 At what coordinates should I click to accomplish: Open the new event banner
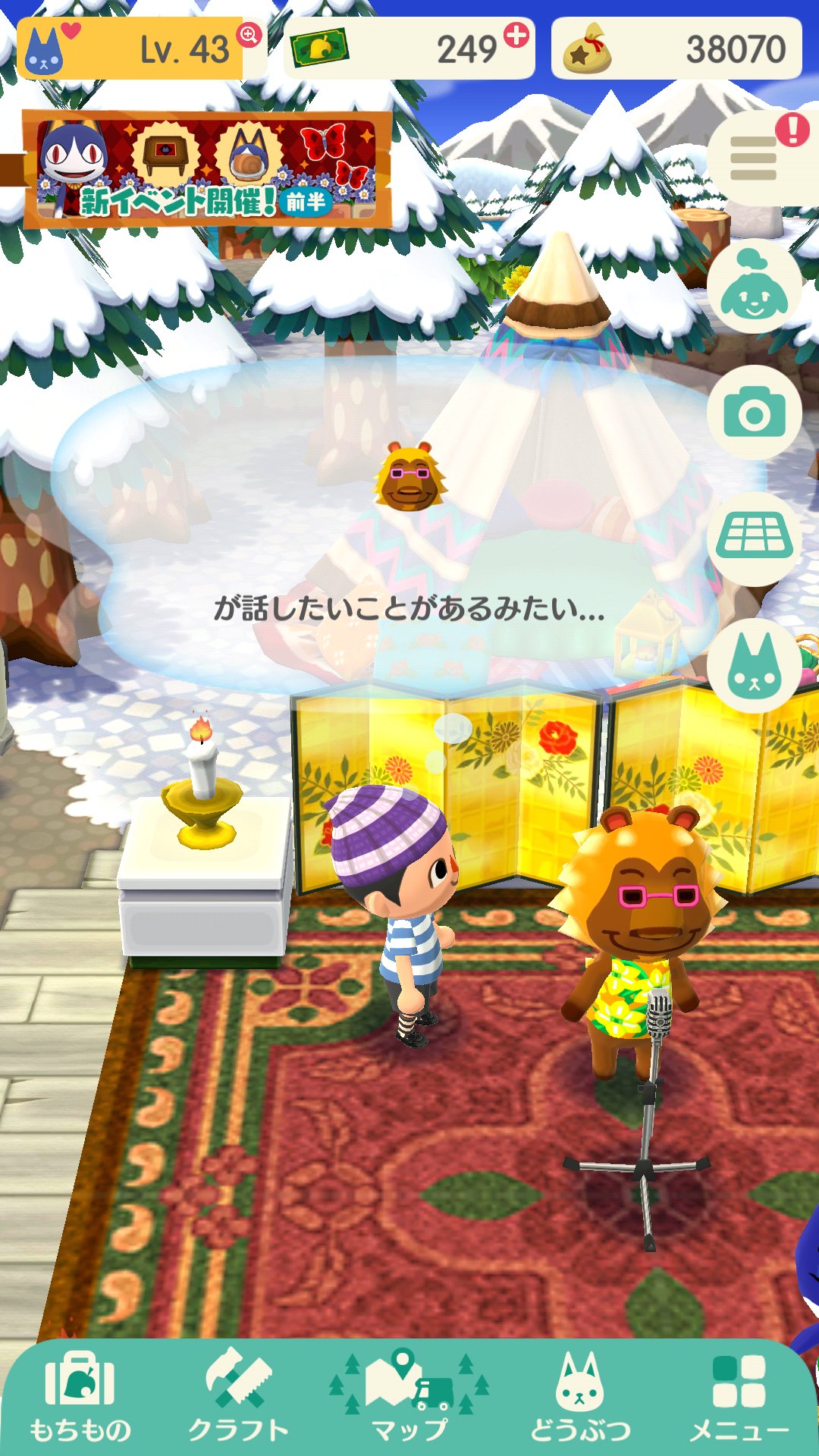(x=206, y=170)
